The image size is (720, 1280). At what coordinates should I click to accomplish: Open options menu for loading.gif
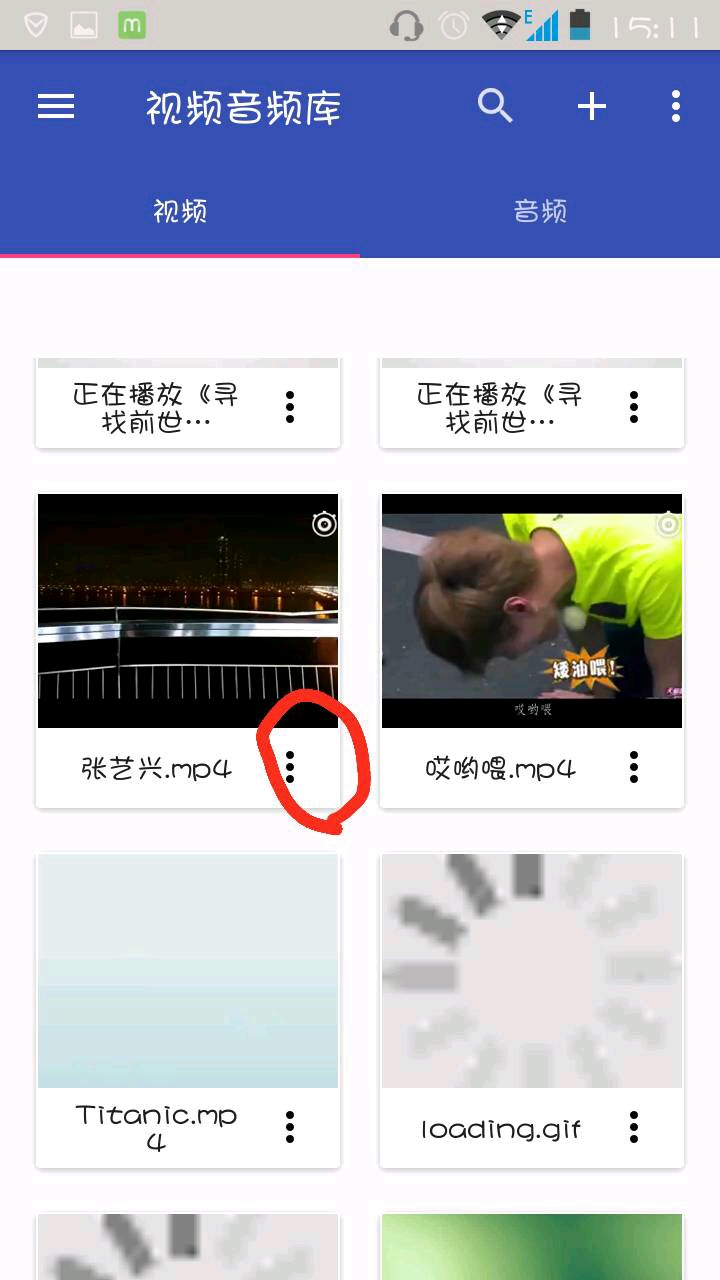(634, 1127)
